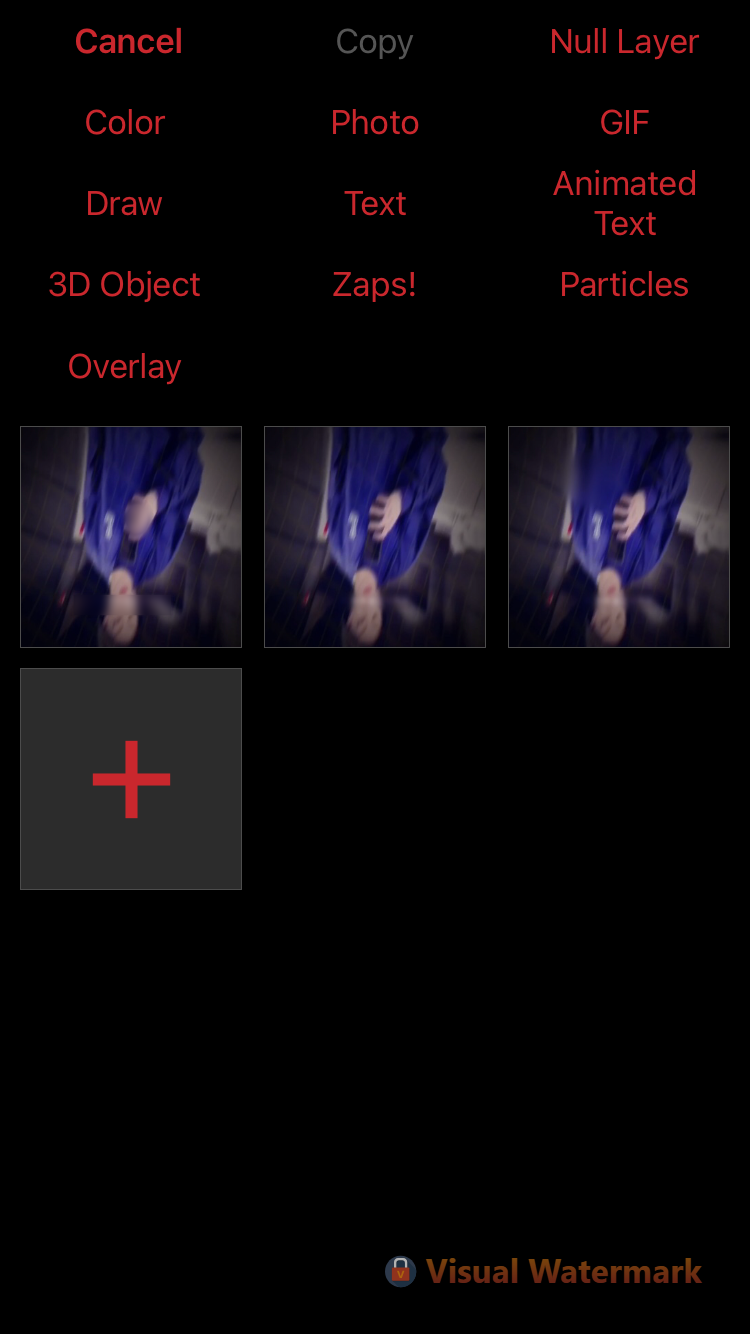Add a Photo layer
750x1334 pixels.
(x=375, y=123)
